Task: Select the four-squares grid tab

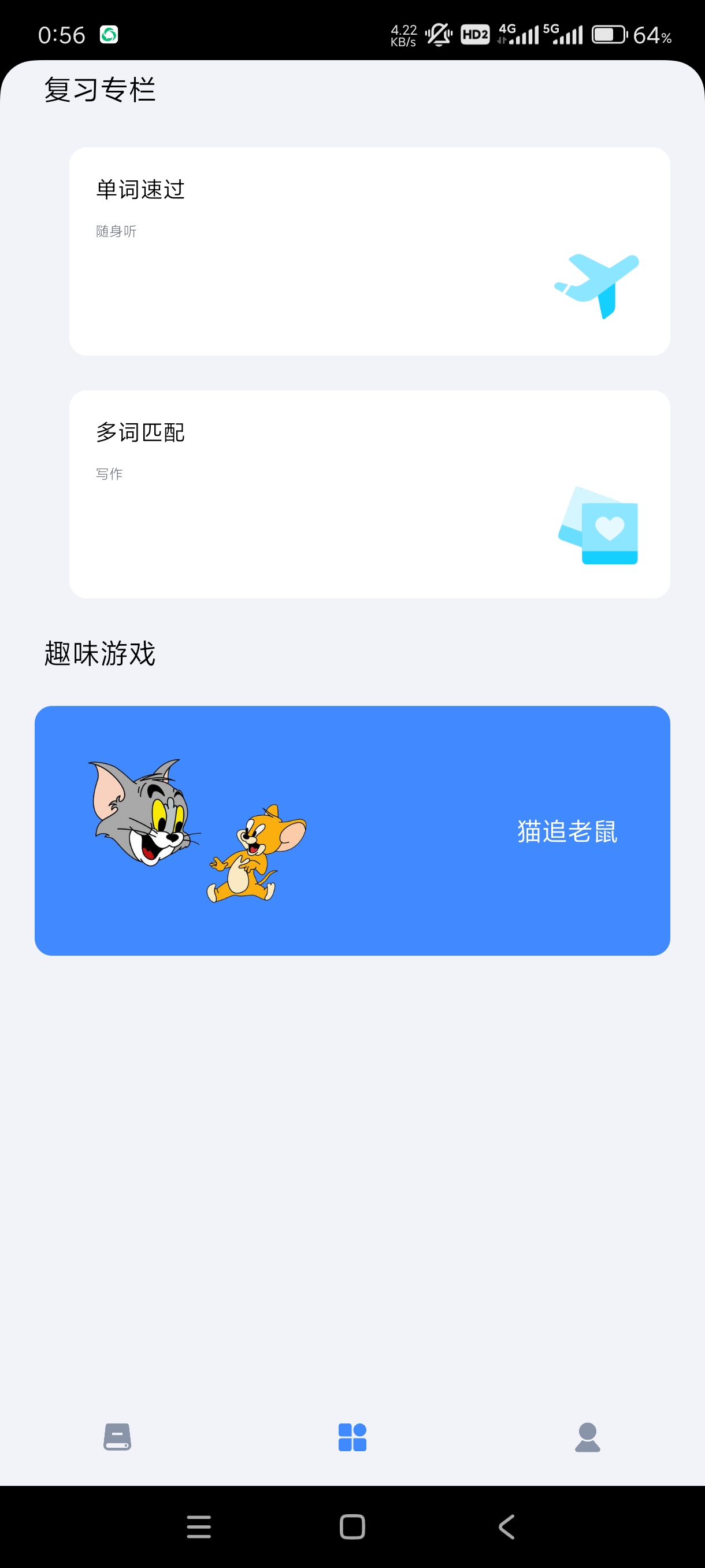Action: [352, 1437]
